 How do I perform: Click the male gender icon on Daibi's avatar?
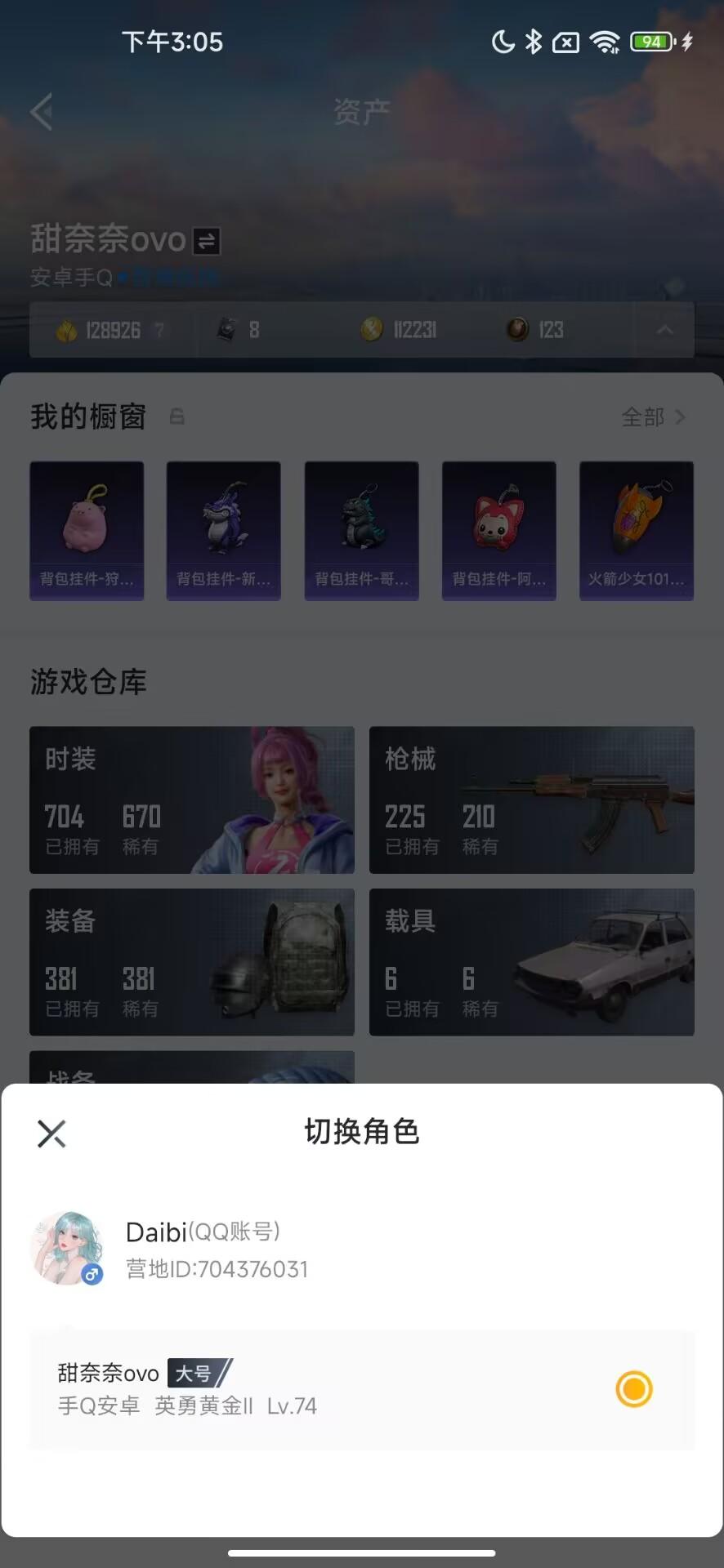(94, 1273)
